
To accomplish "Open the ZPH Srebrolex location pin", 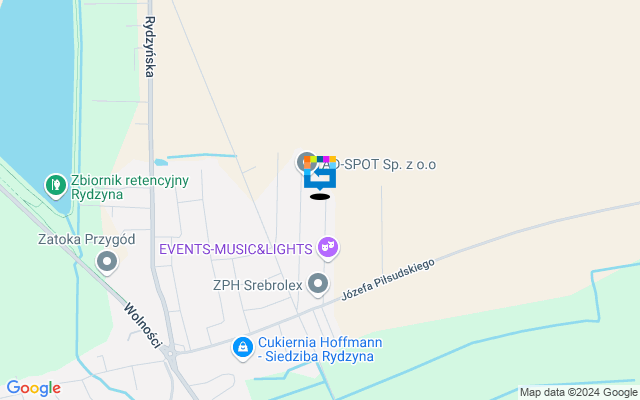I will pyautogui.click(x=318, y=285).
